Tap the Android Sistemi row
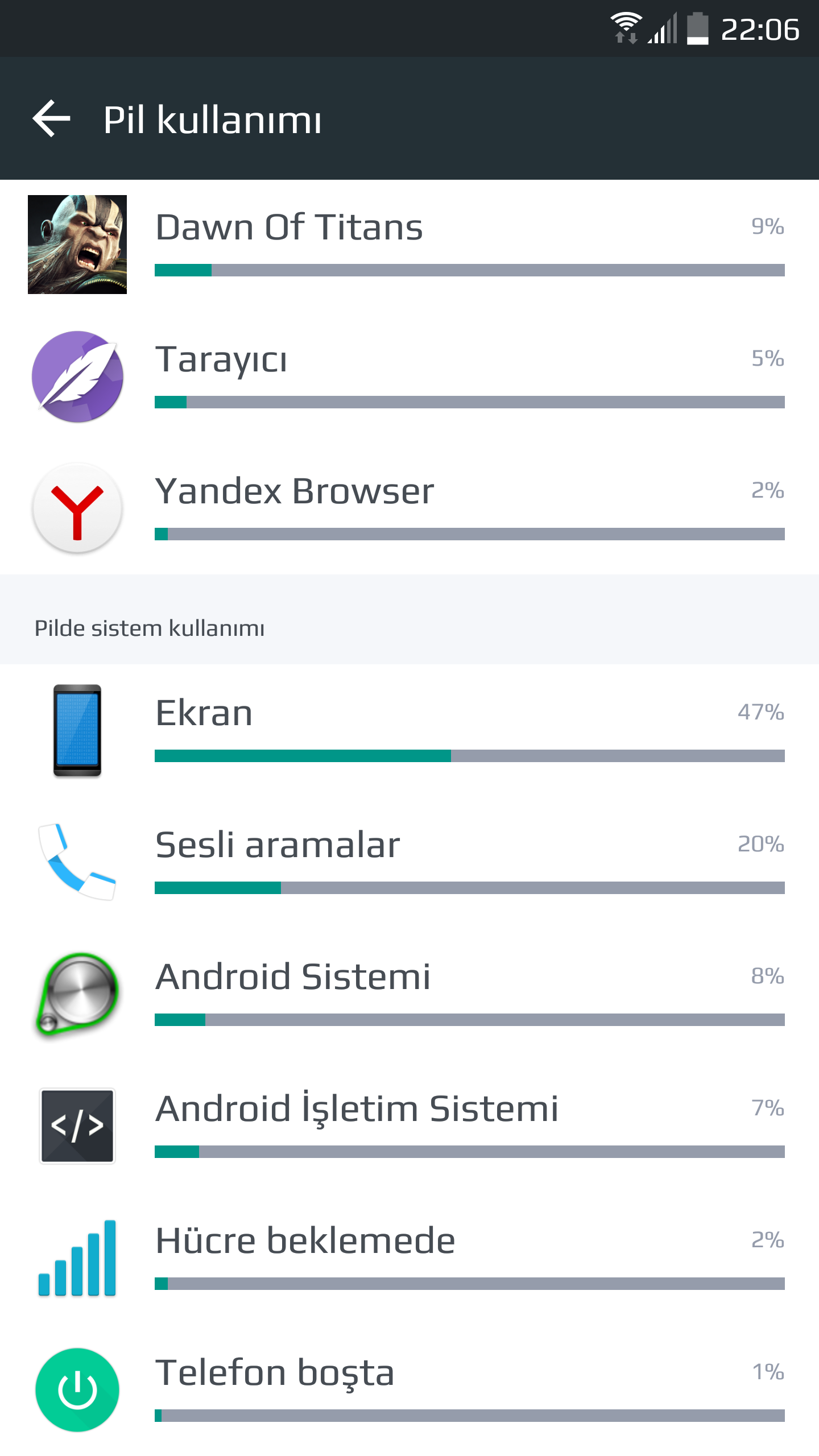Screen dimensions: 819x1456 pos(409,994)
